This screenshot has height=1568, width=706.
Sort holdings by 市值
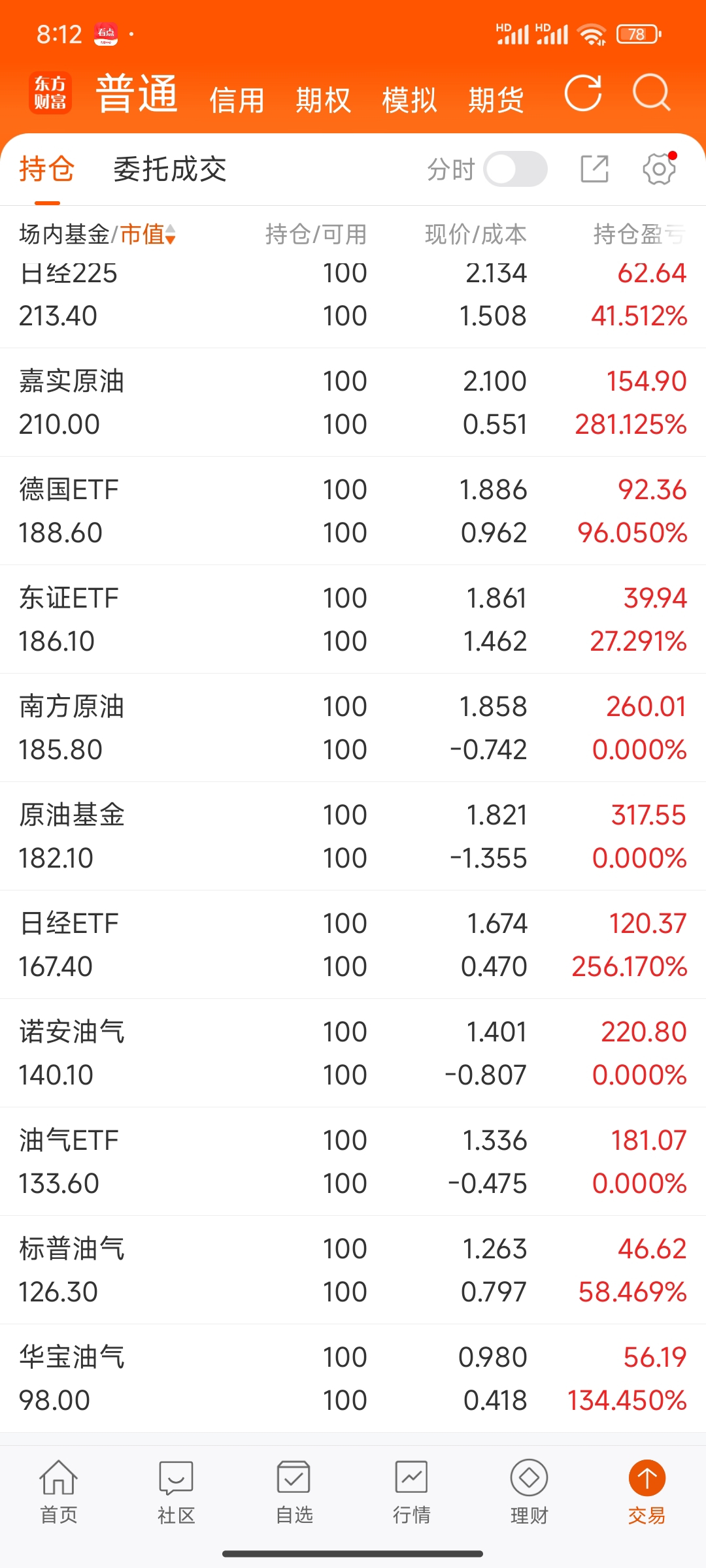148,234
